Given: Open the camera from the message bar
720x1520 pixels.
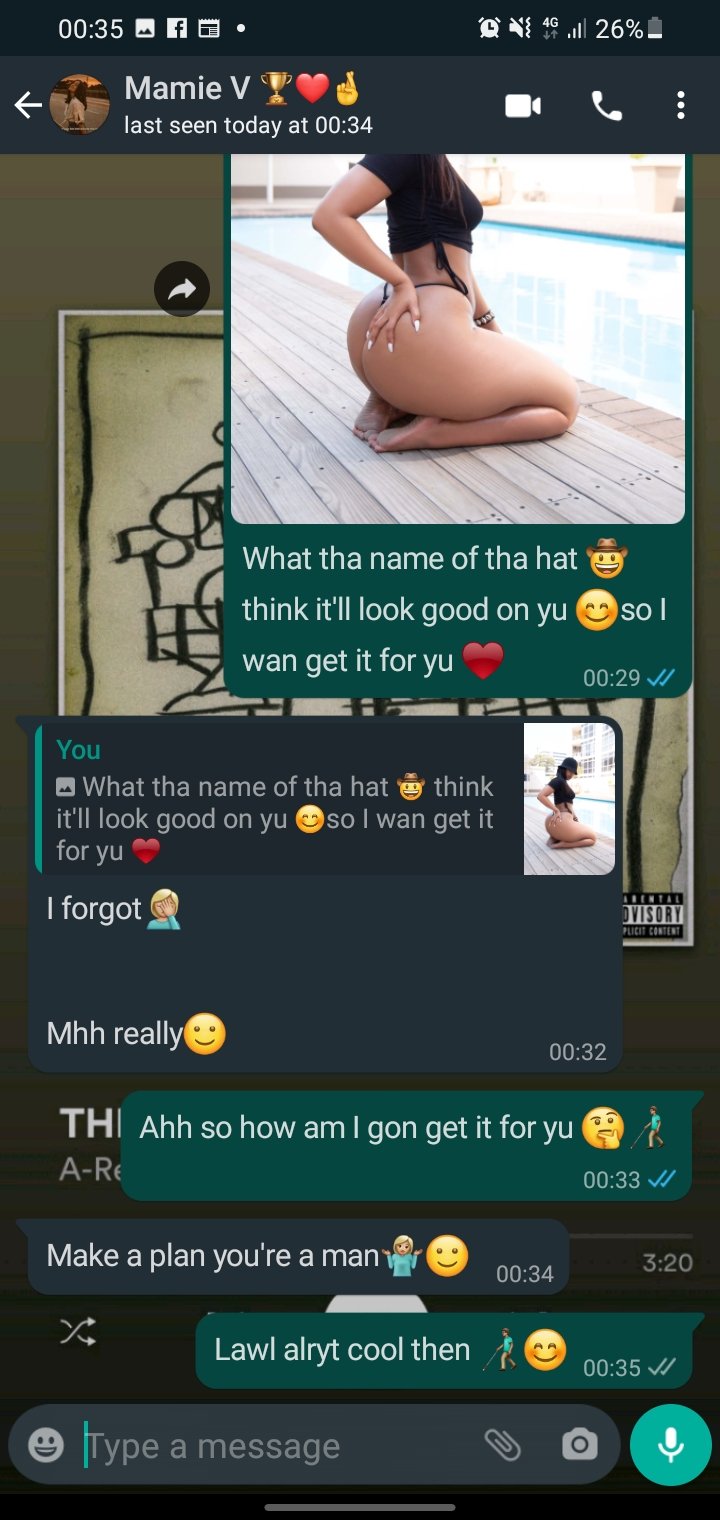Looking at the screenshot, I should click(579, 1445).
